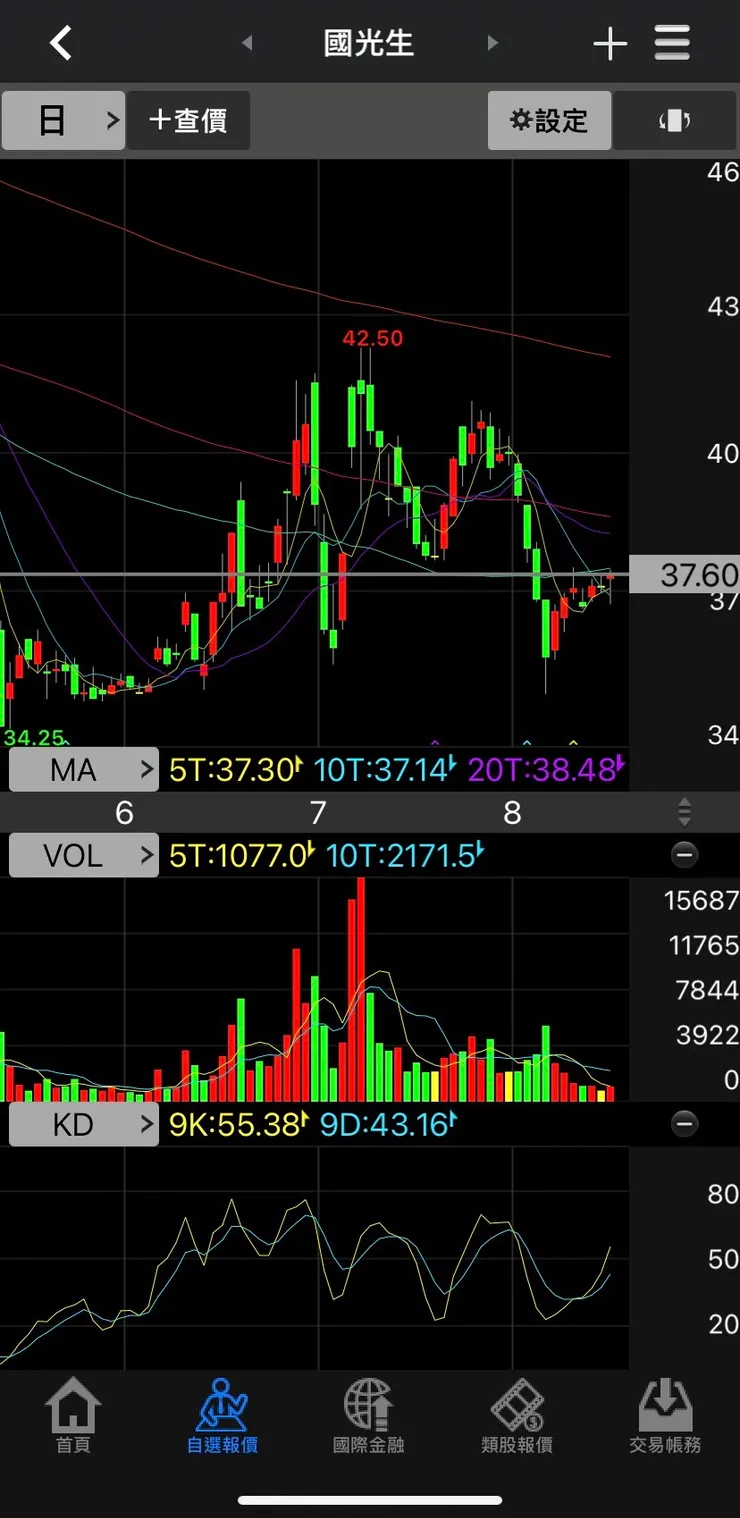Switch to the next stock
Screen dimensions: 740x1518
[492, 43]
